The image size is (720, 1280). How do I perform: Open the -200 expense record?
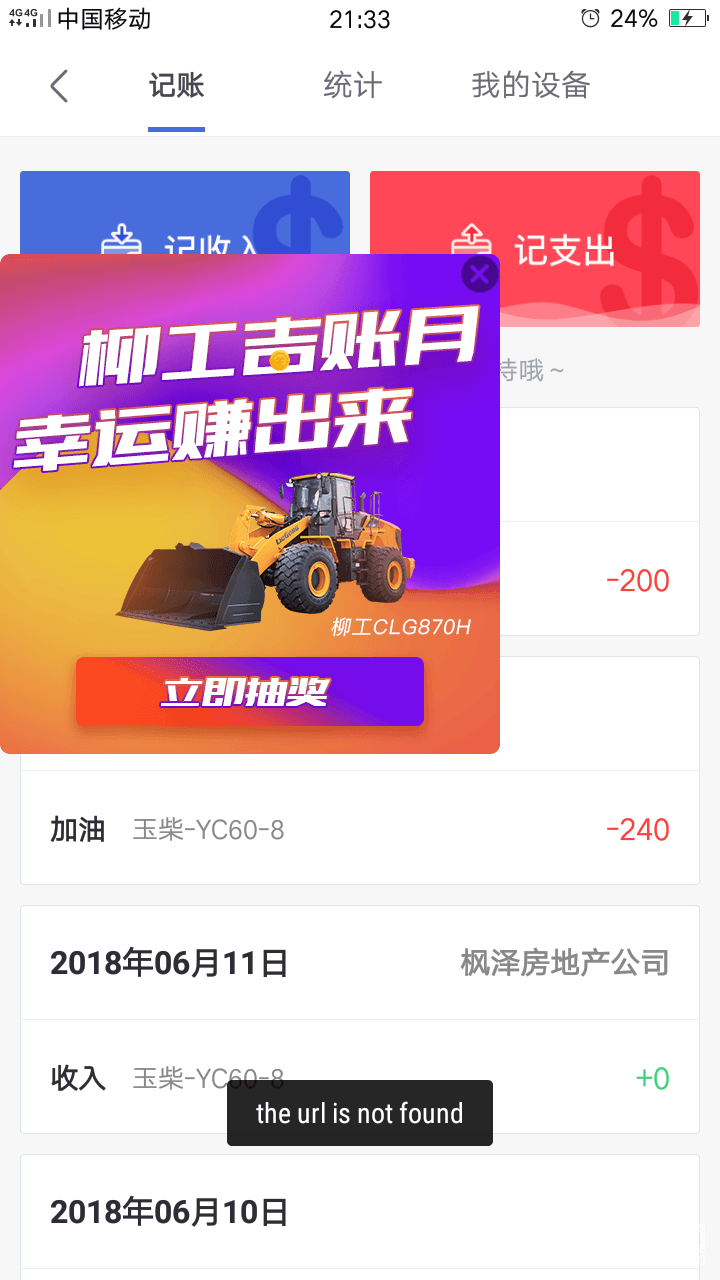599,579
